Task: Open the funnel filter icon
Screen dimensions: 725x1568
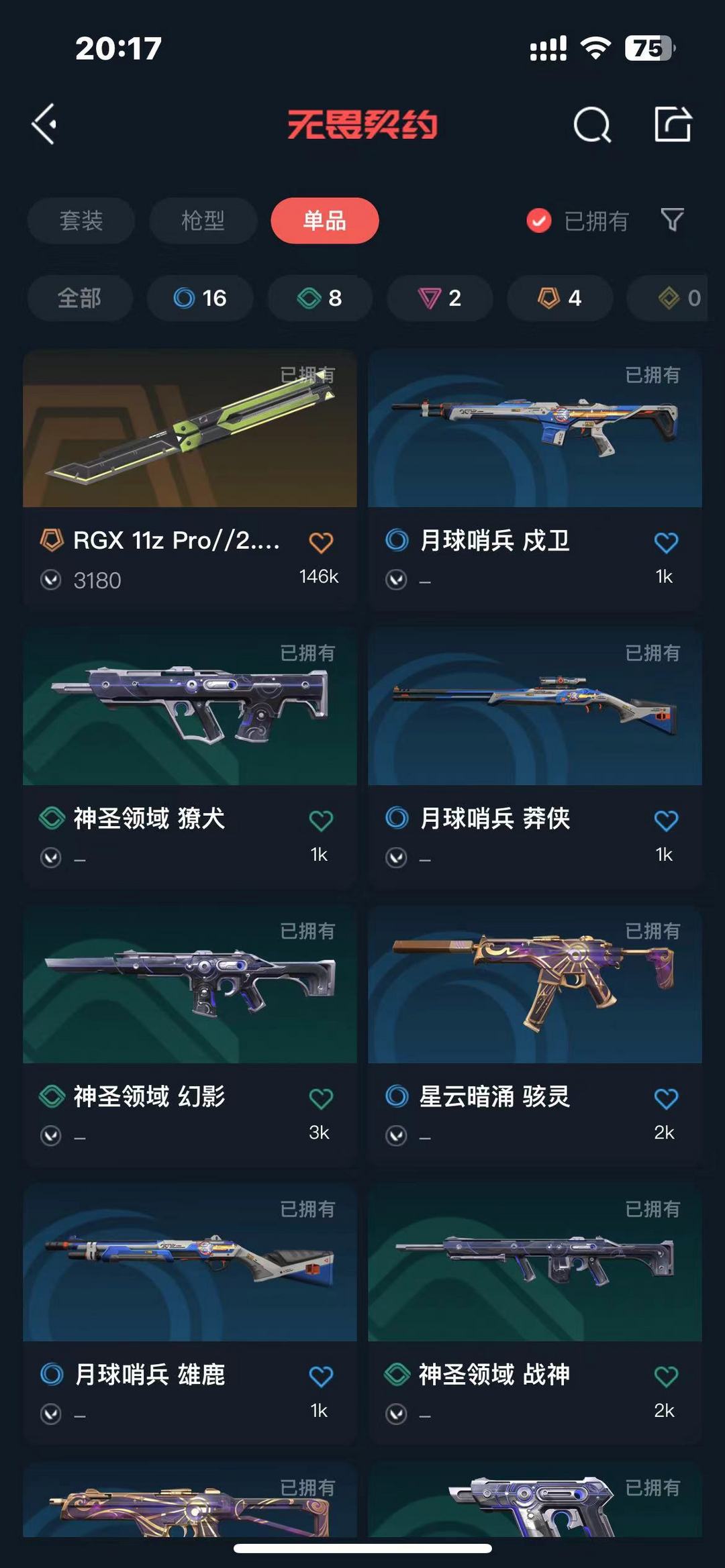Action: (x=673, y=220)
